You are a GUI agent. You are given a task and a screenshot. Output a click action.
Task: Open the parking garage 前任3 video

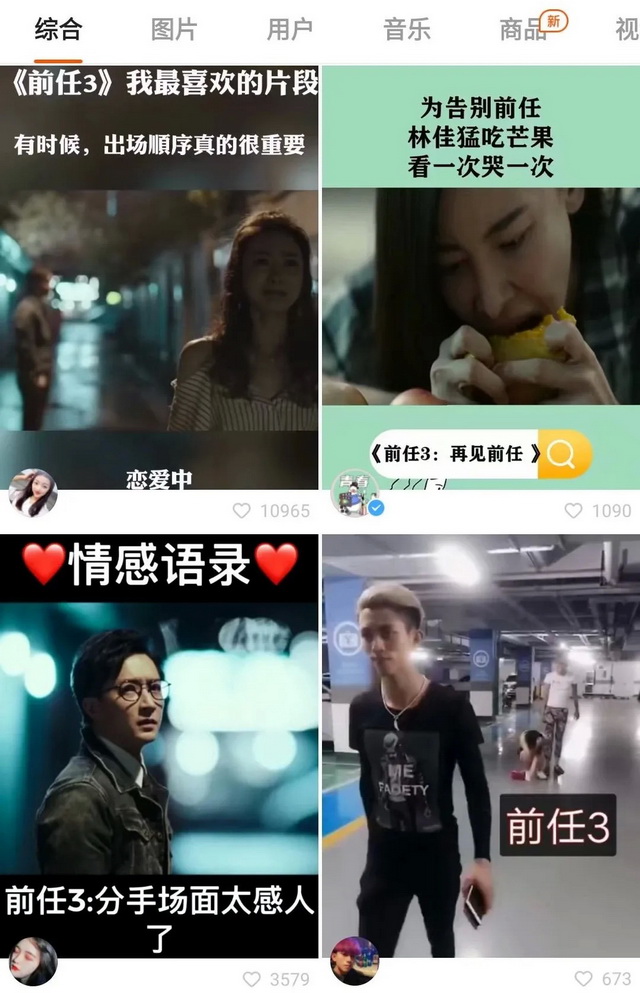[480, 740]
